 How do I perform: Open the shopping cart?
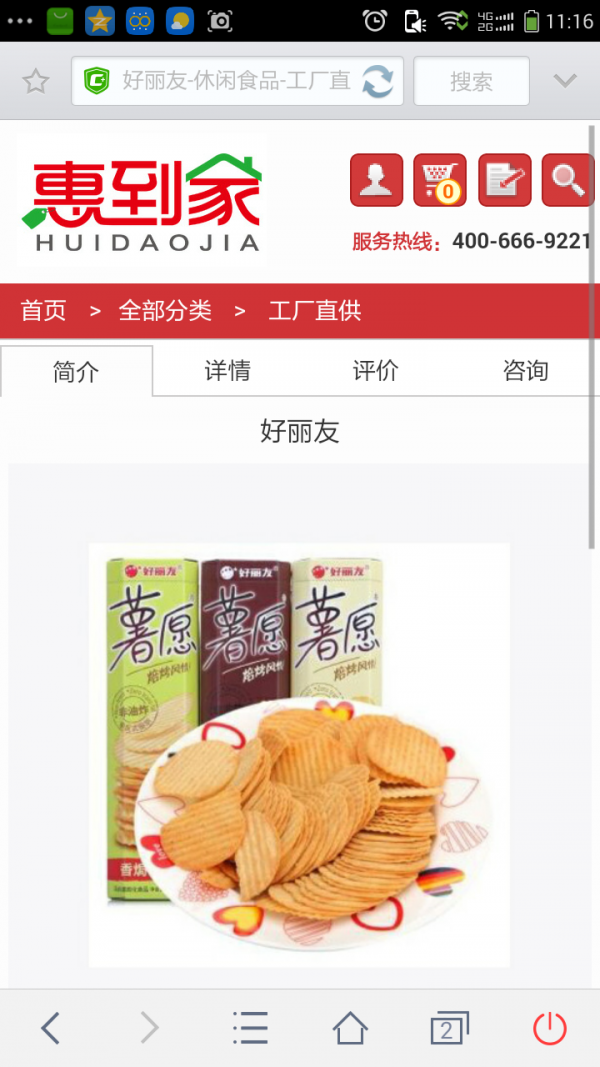pos(440,180)
